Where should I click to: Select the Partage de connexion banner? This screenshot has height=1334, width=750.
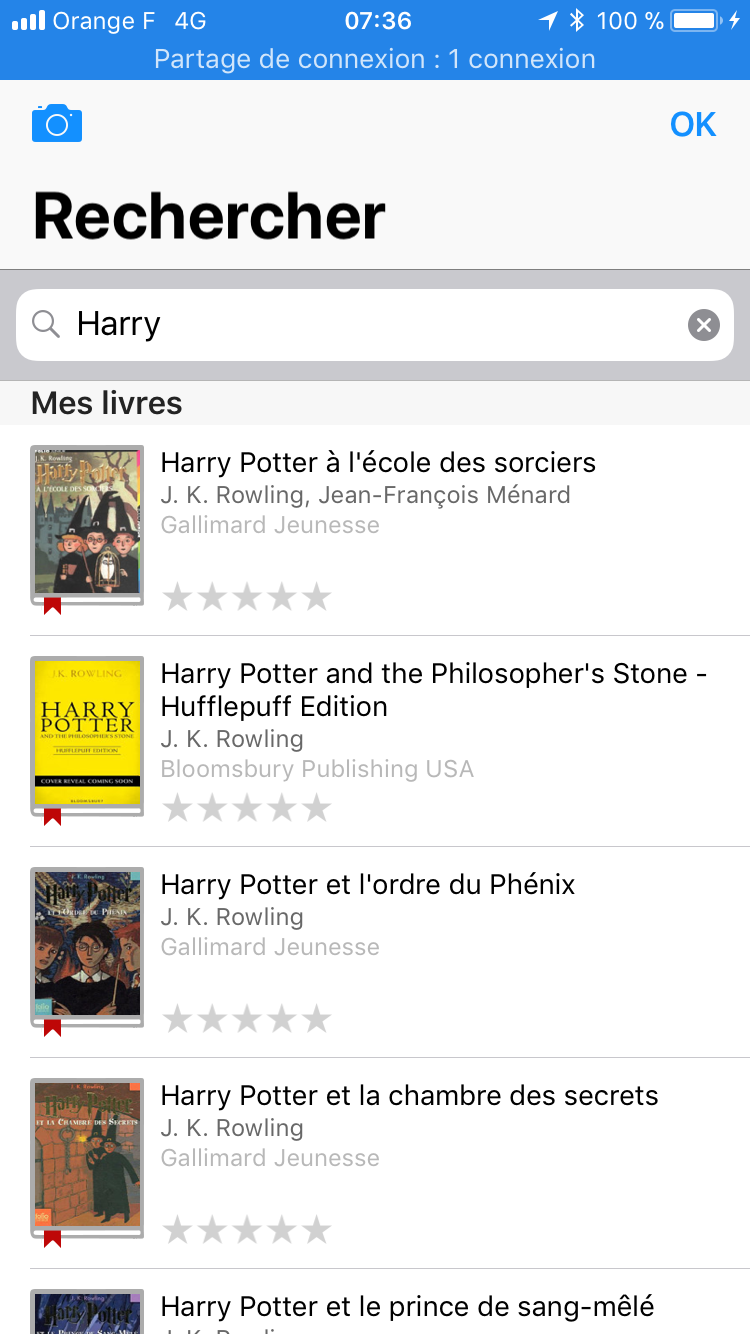(x=375, y=59)
